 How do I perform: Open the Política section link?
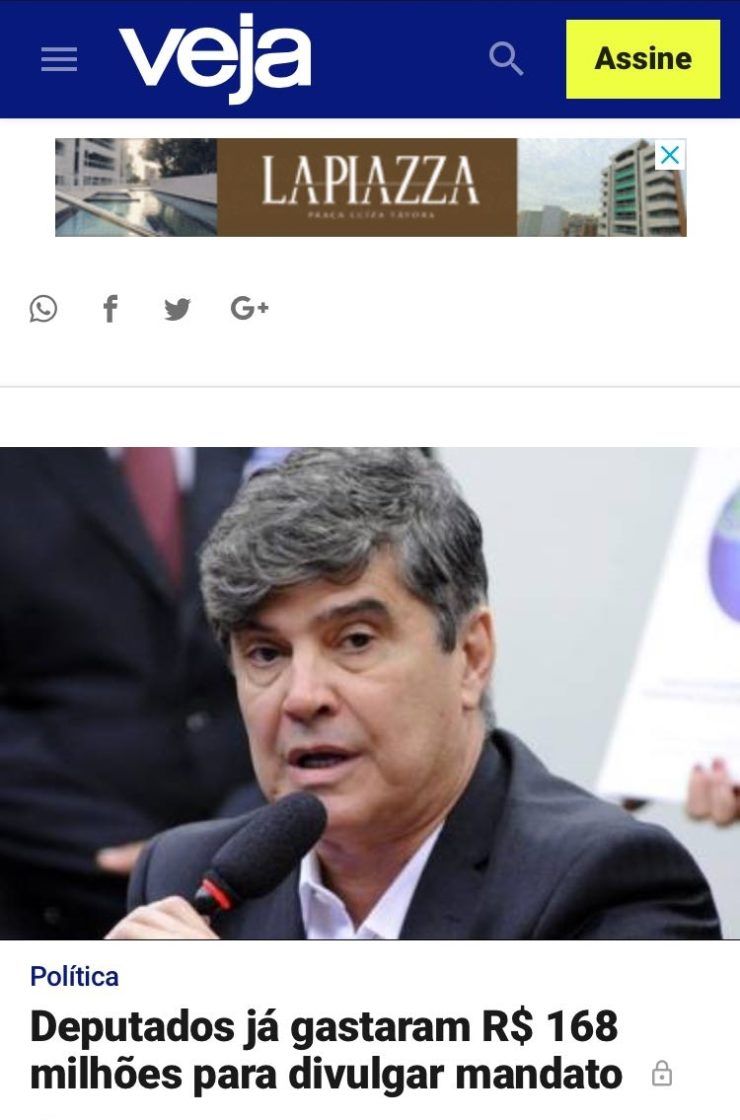pyautogui.click(x=74, y=976)
